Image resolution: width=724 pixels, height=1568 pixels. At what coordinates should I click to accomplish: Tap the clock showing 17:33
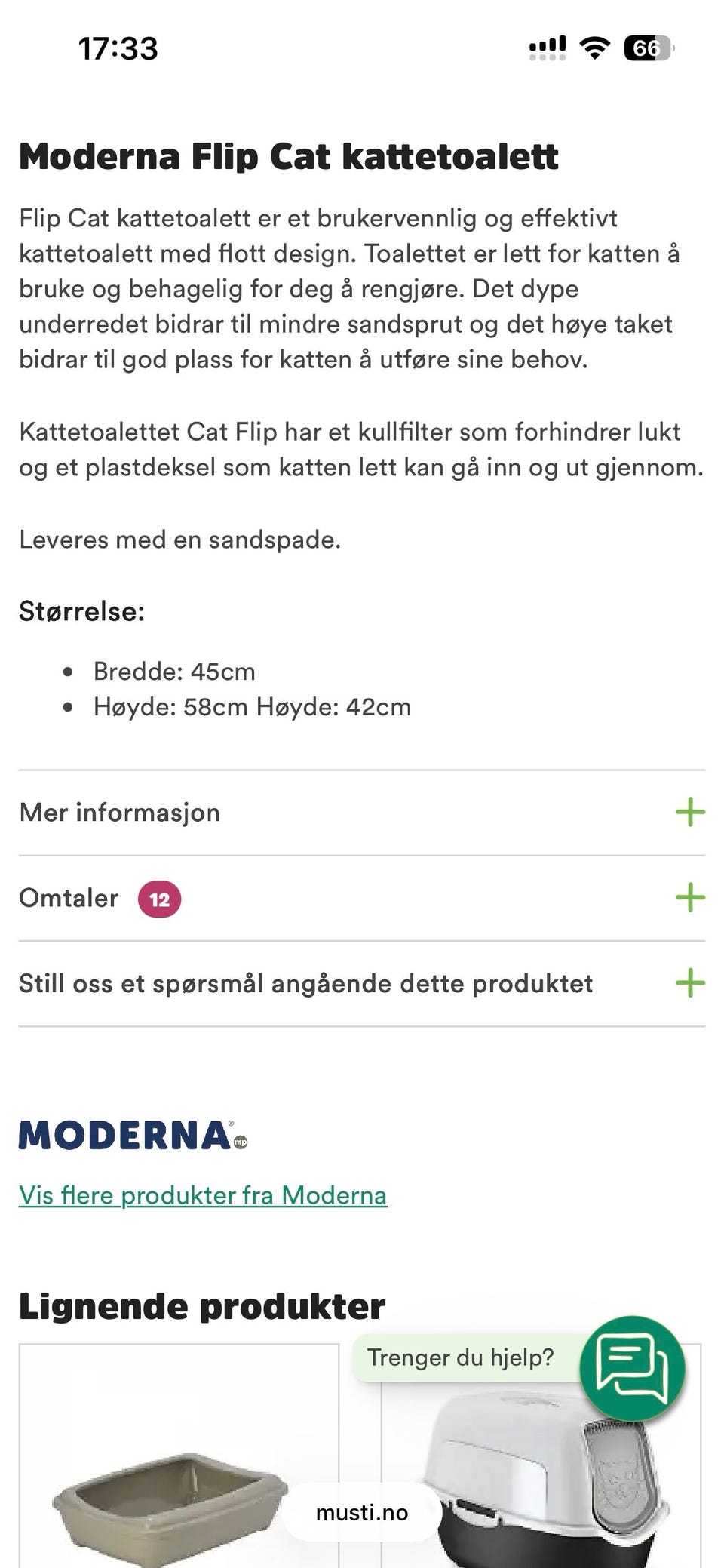(118, 48)
